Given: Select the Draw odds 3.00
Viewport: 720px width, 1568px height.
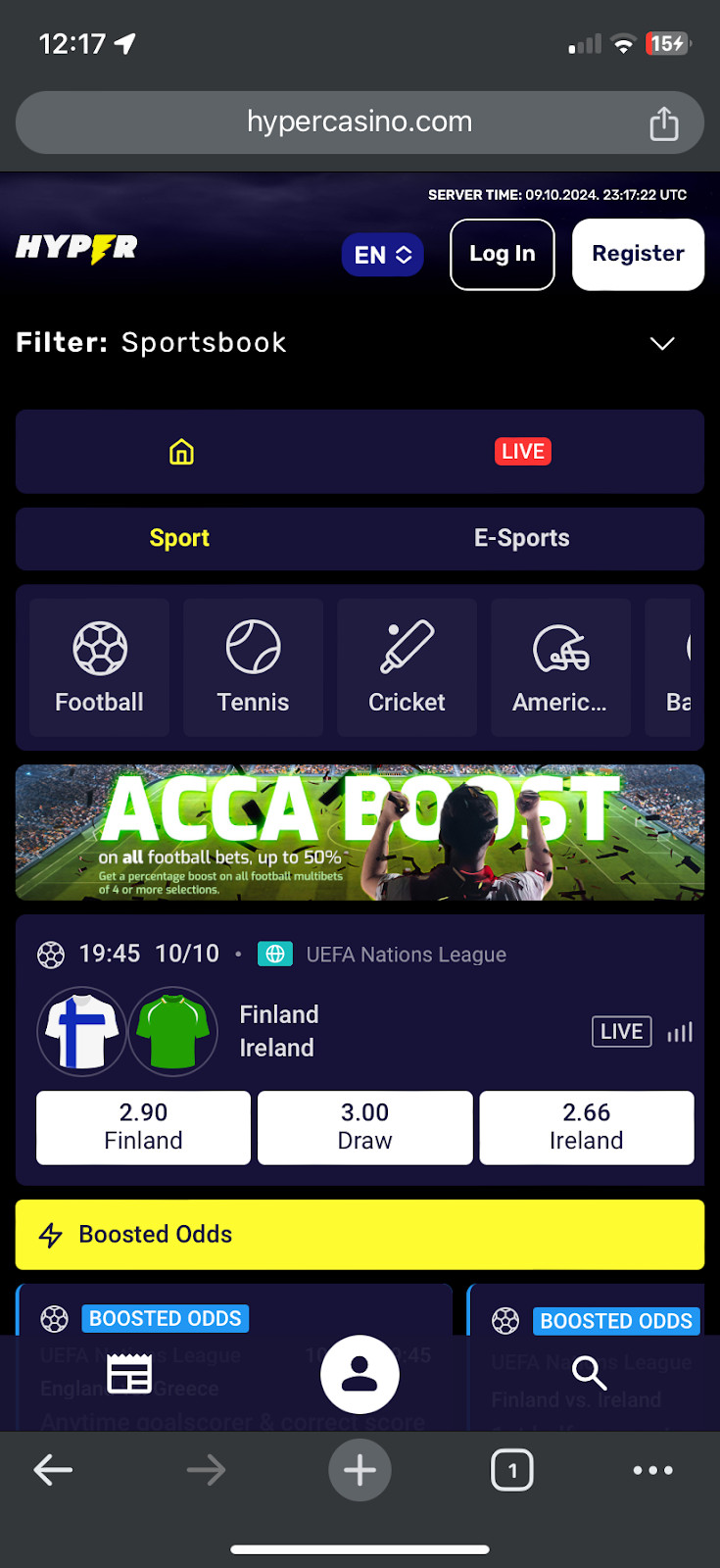Looking at the screenshot, I should pyautogui.click(x=364, y=1127).
